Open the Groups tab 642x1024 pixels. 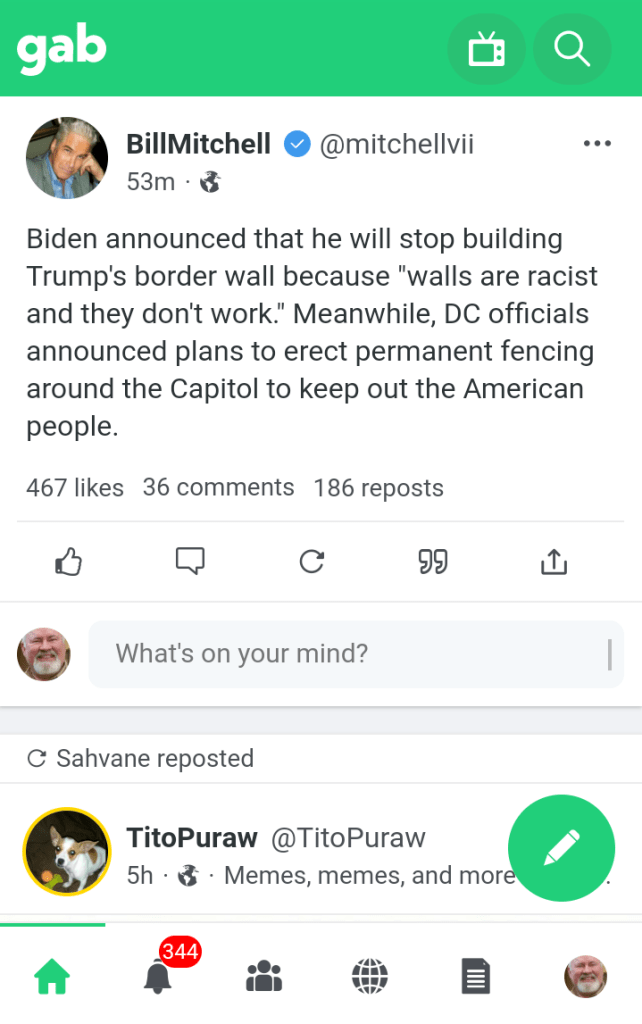click(x=264, y=976)
